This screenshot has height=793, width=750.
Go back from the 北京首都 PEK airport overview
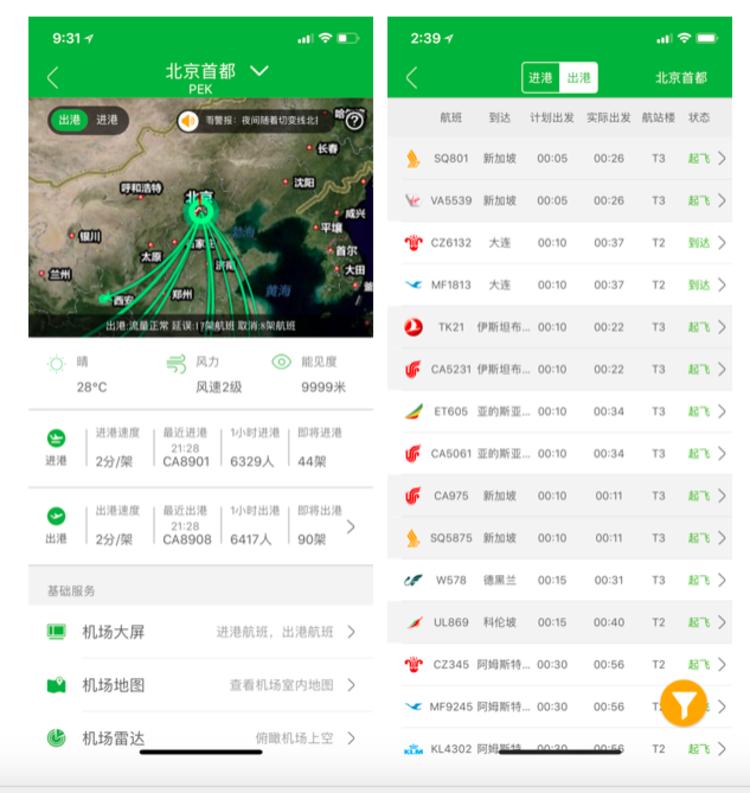[x=53, y=78]
